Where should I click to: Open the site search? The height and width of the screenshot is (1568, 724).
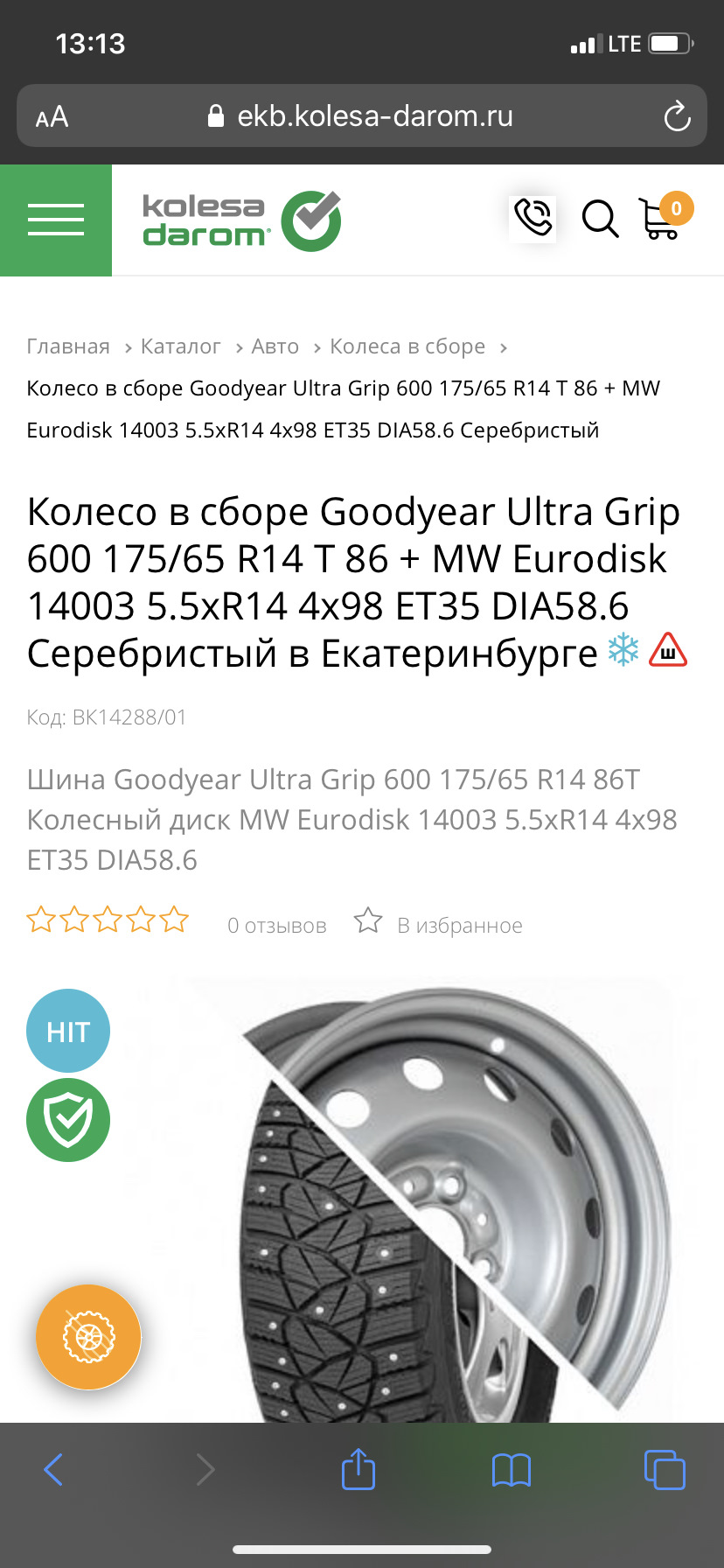coord(600,219)
